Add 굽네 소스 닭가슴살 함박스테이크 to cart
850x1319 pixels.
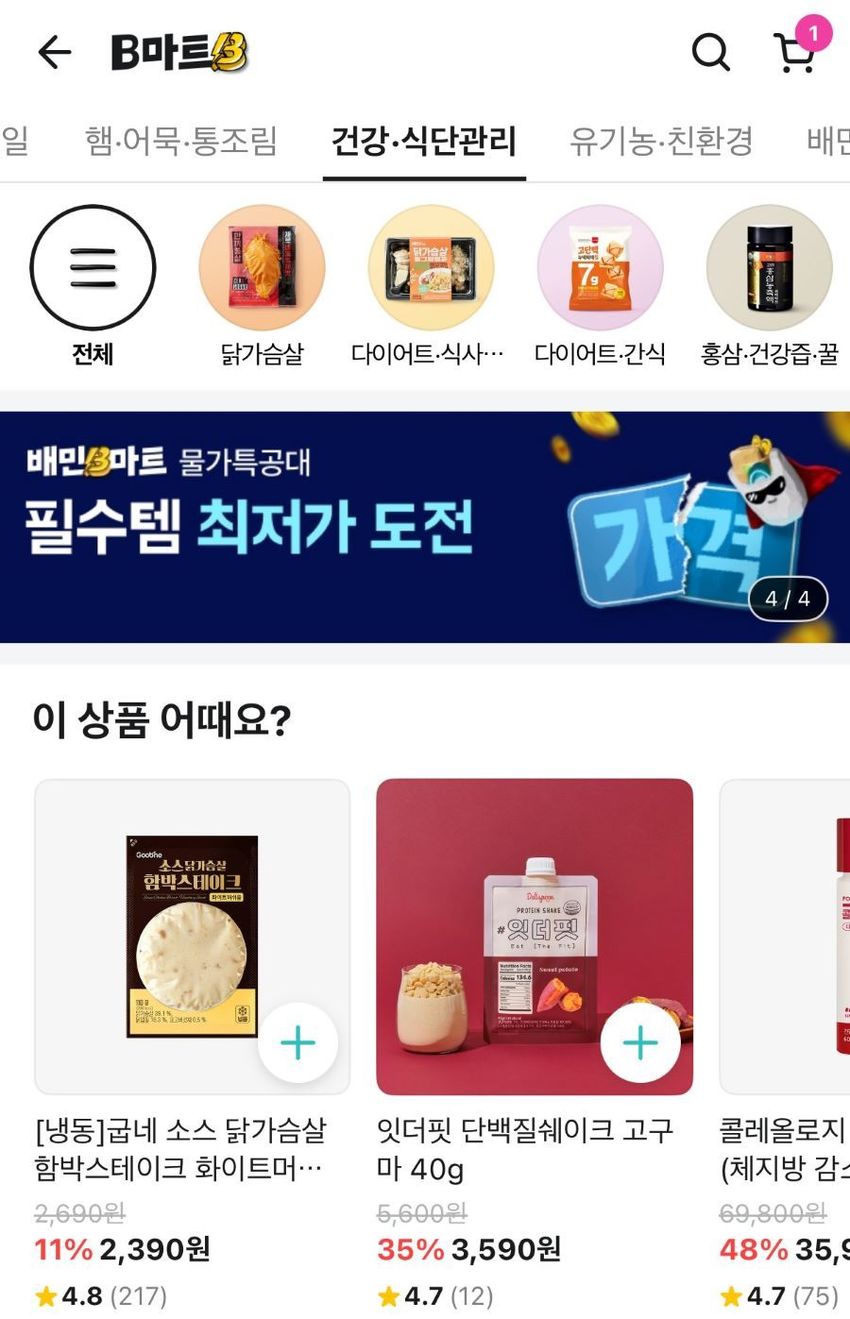tap(297, 1043)
